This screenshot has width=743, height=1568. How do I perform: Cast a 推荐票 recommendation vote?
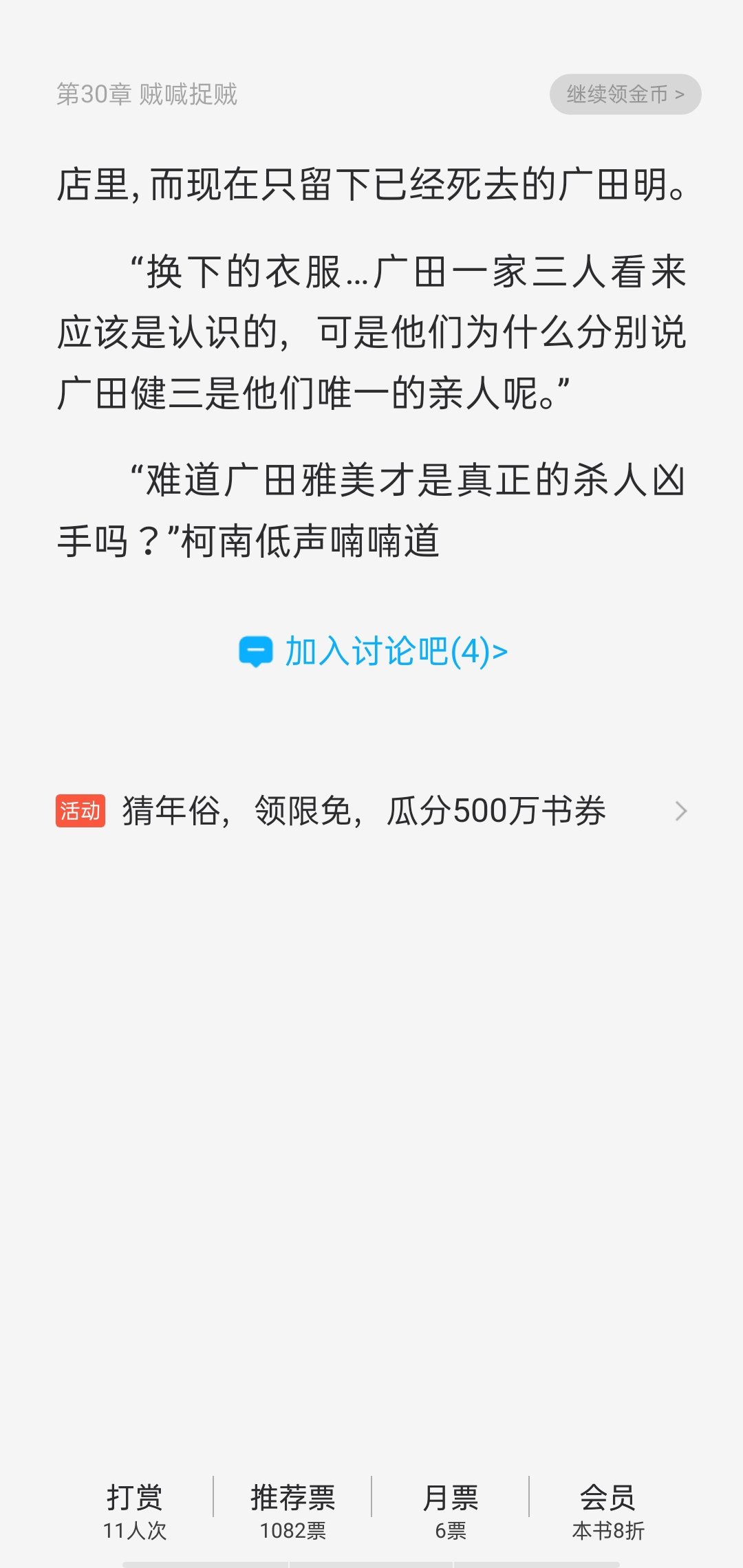pos(292,1510)
